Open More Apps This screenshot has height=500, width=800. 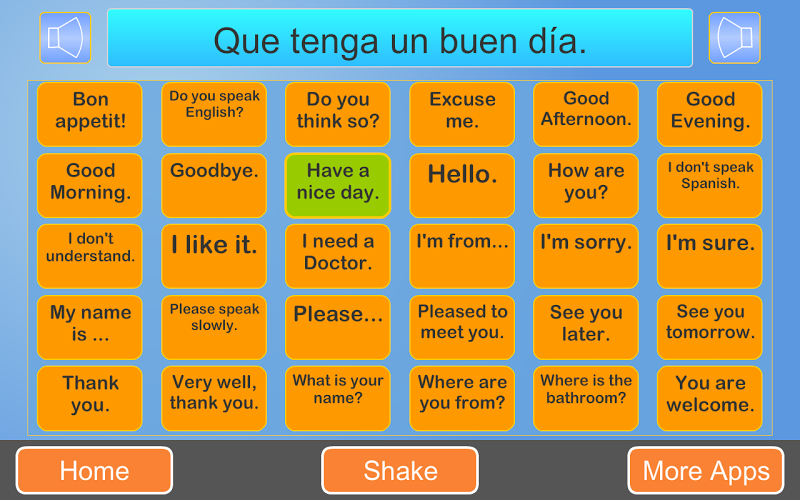pyautogui.click(x=706, y=470)
